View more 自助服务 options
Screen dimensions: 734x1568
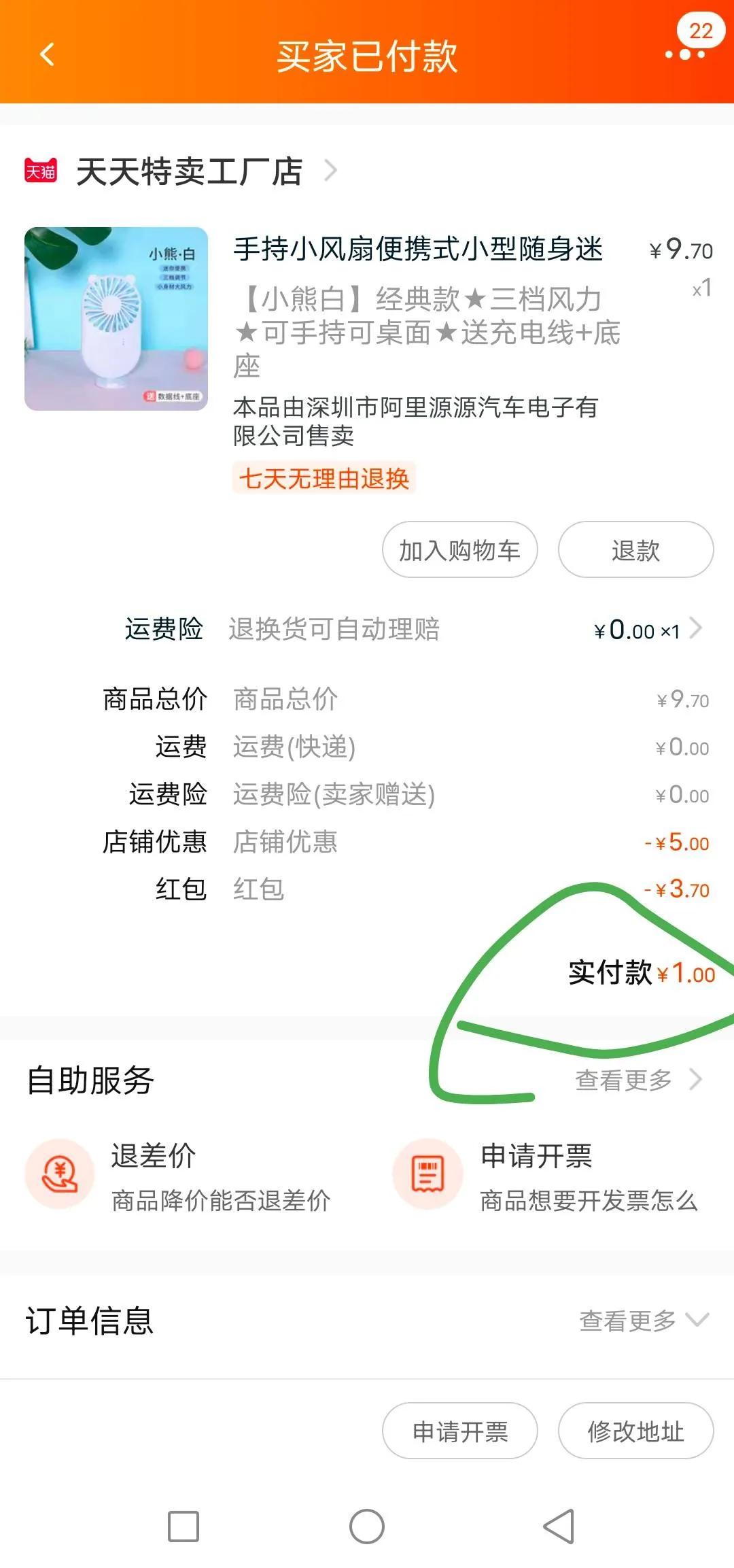pyautogui.click(x=637, y=1080)
